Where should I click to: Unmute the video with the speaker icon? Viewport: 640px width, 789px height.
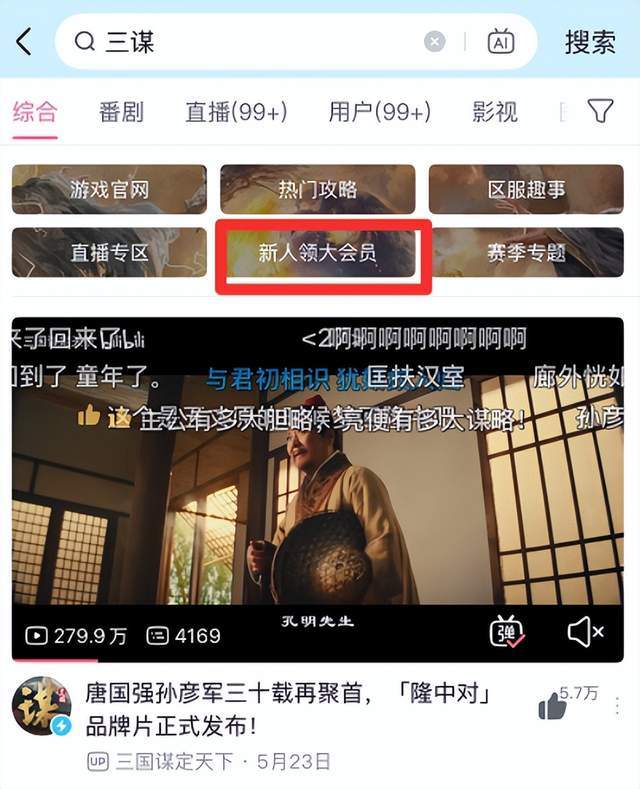coord(585,632)
